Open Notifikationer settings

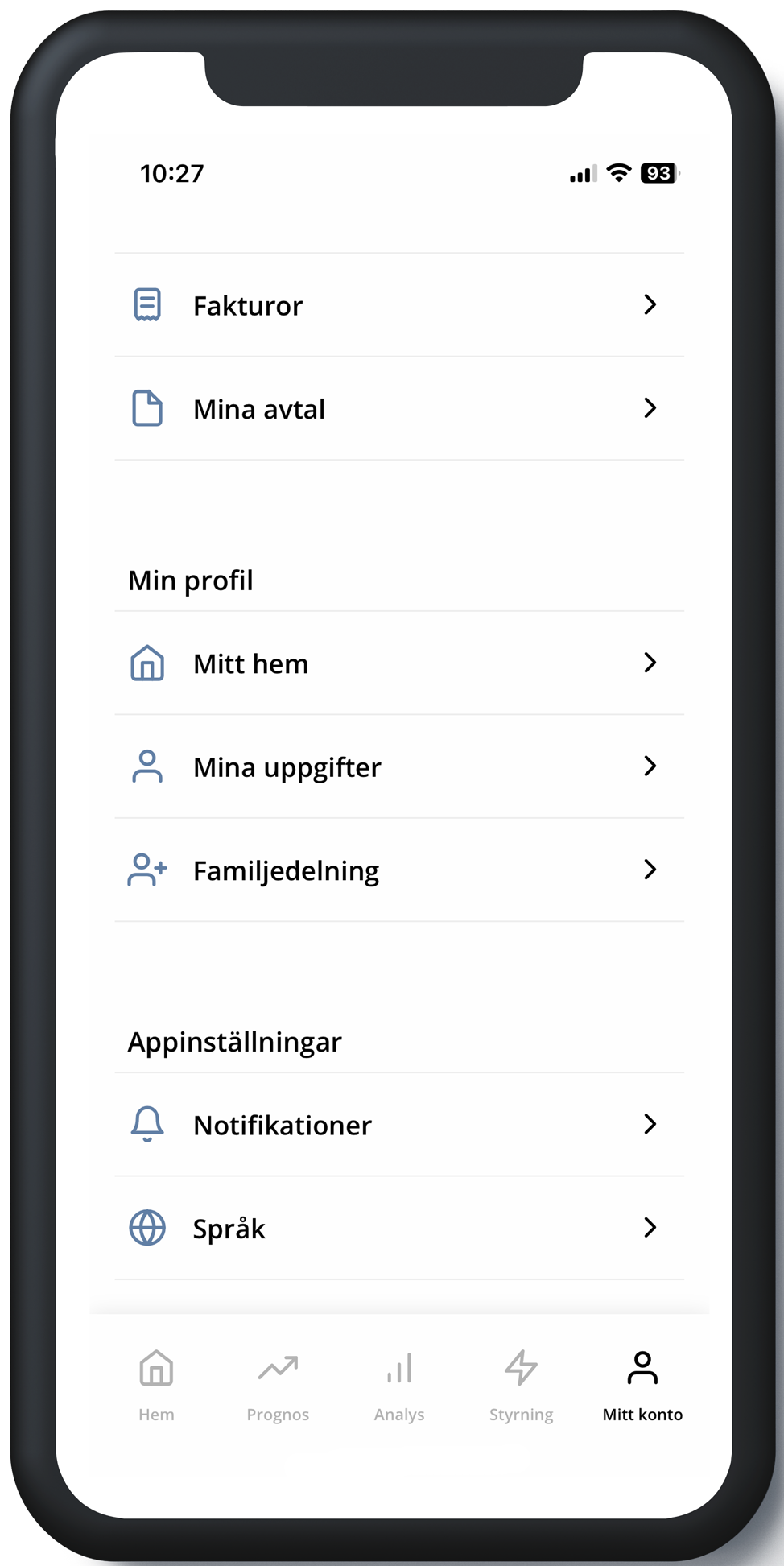398,1125
